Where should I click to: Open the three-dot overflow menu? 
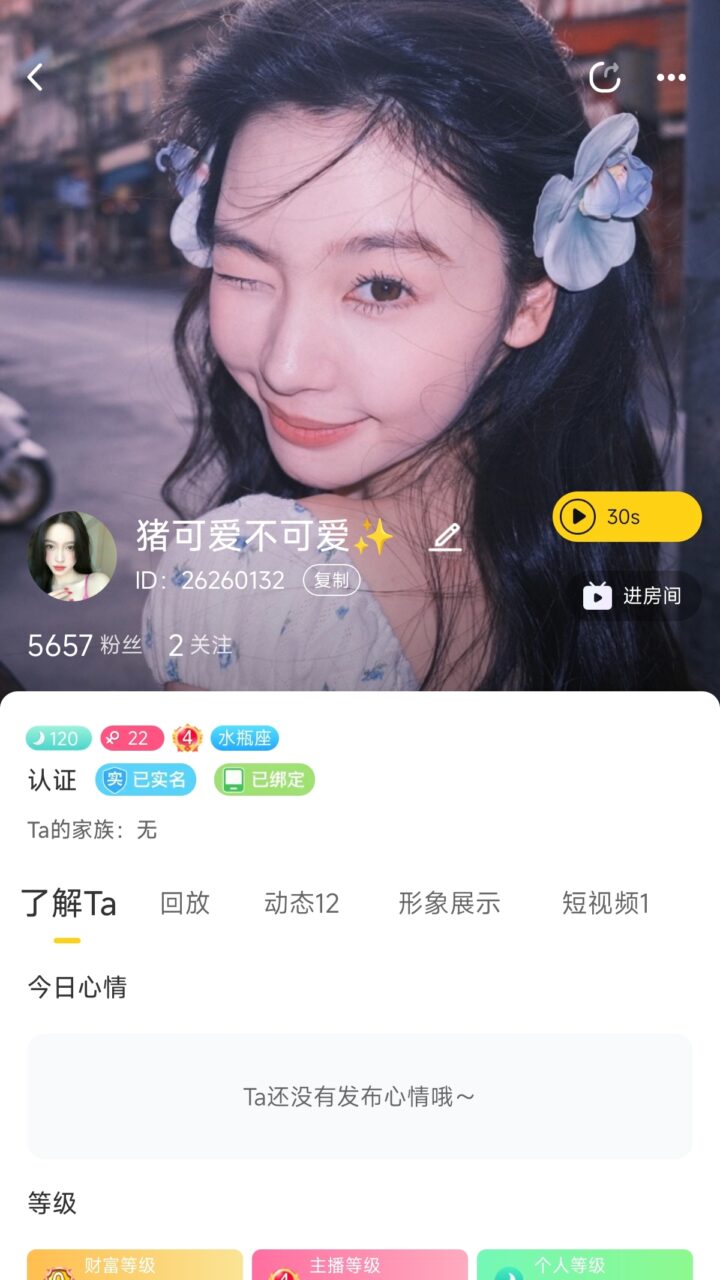671,78
